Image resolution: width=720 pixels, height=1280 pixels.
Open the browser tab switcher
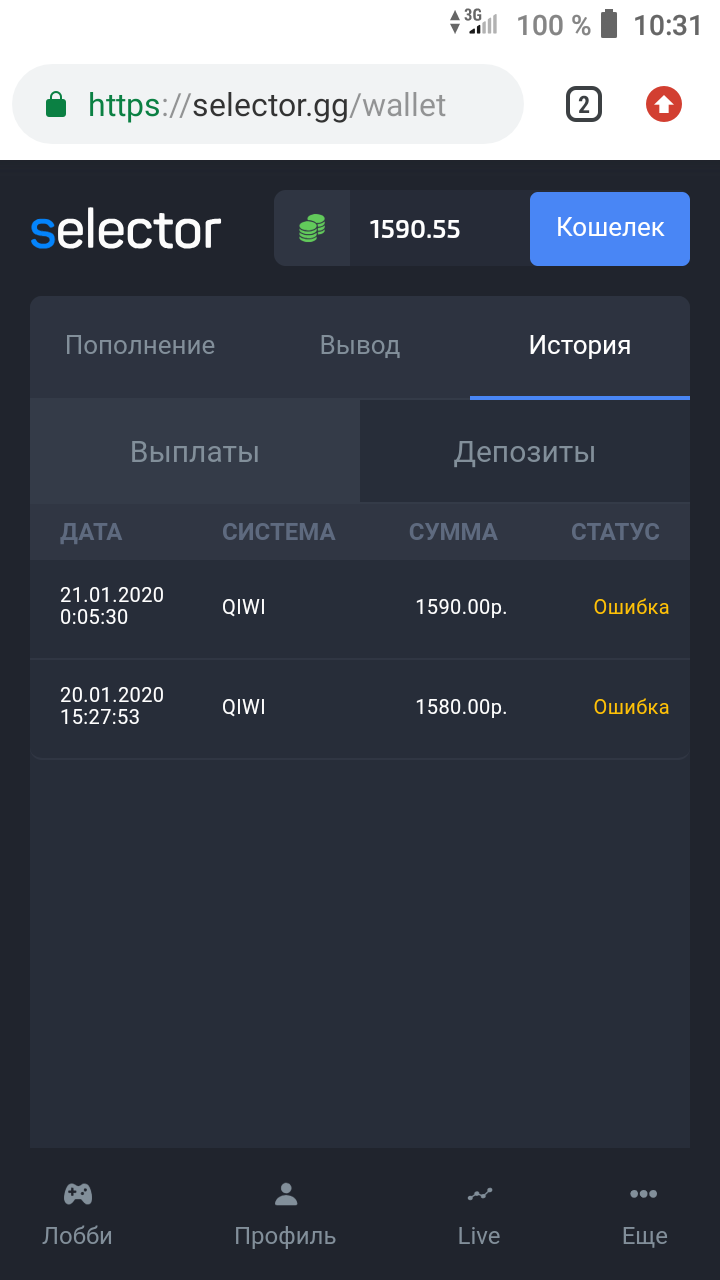(584, 105)
